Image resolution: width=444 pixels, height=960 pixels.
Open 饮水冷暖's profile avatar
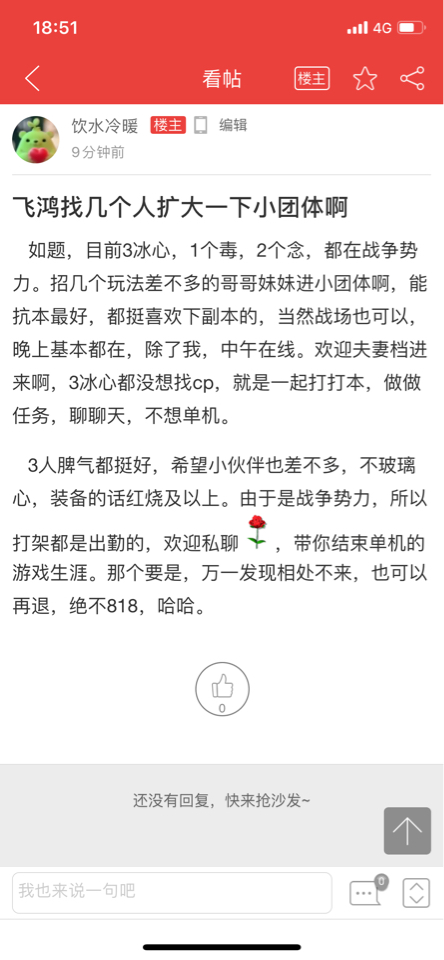[36, 140]
